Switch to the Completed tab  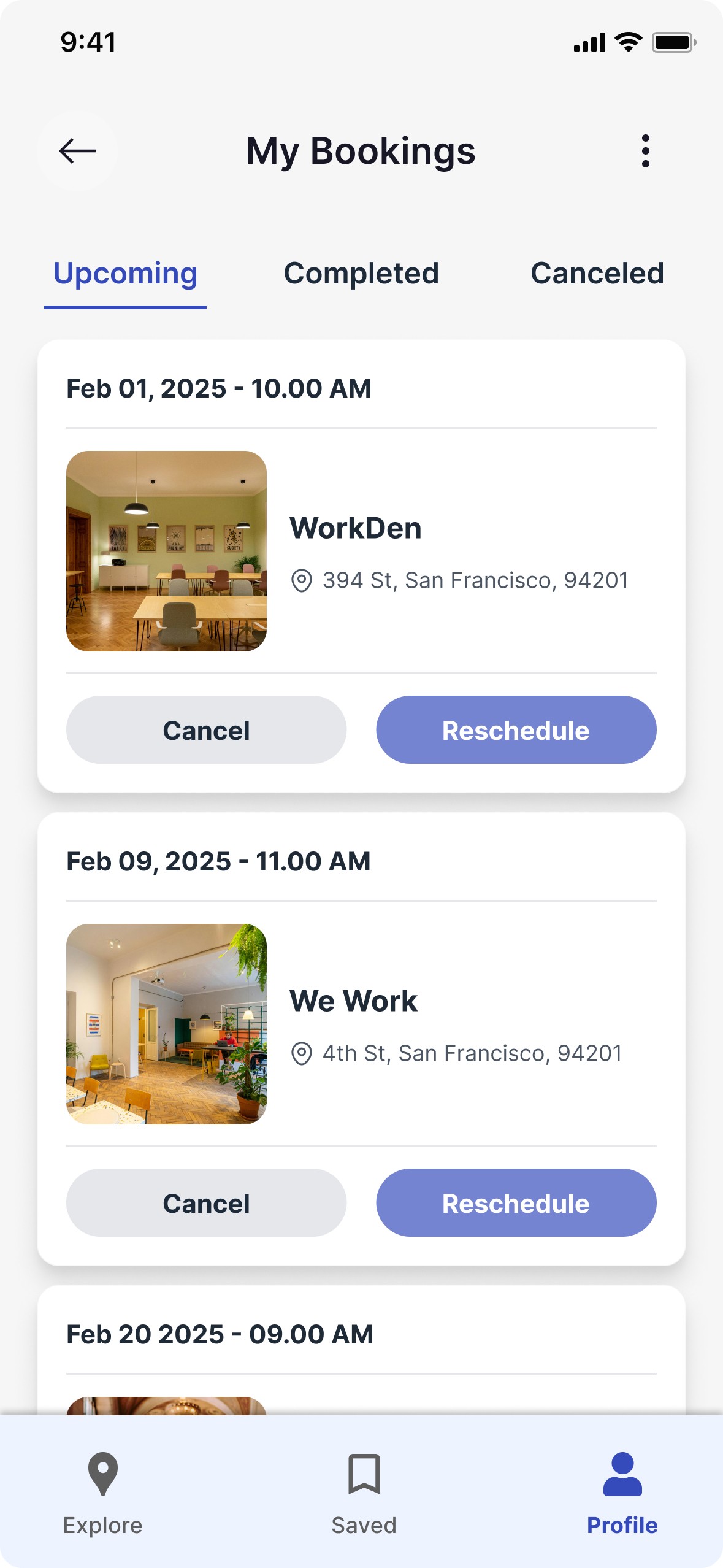361,274
